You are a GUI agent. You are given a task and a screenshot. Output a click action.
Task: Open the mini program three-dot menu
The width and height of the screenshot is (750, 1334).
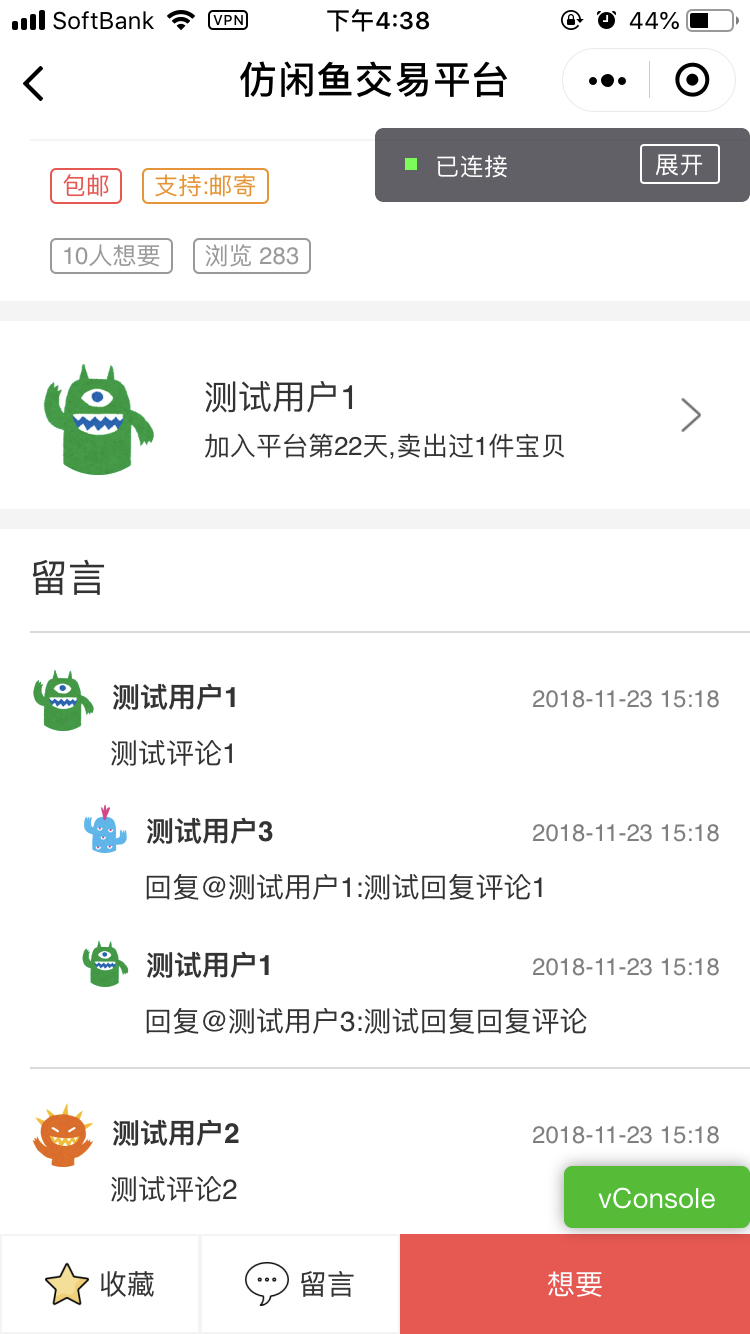pos(607,81)
